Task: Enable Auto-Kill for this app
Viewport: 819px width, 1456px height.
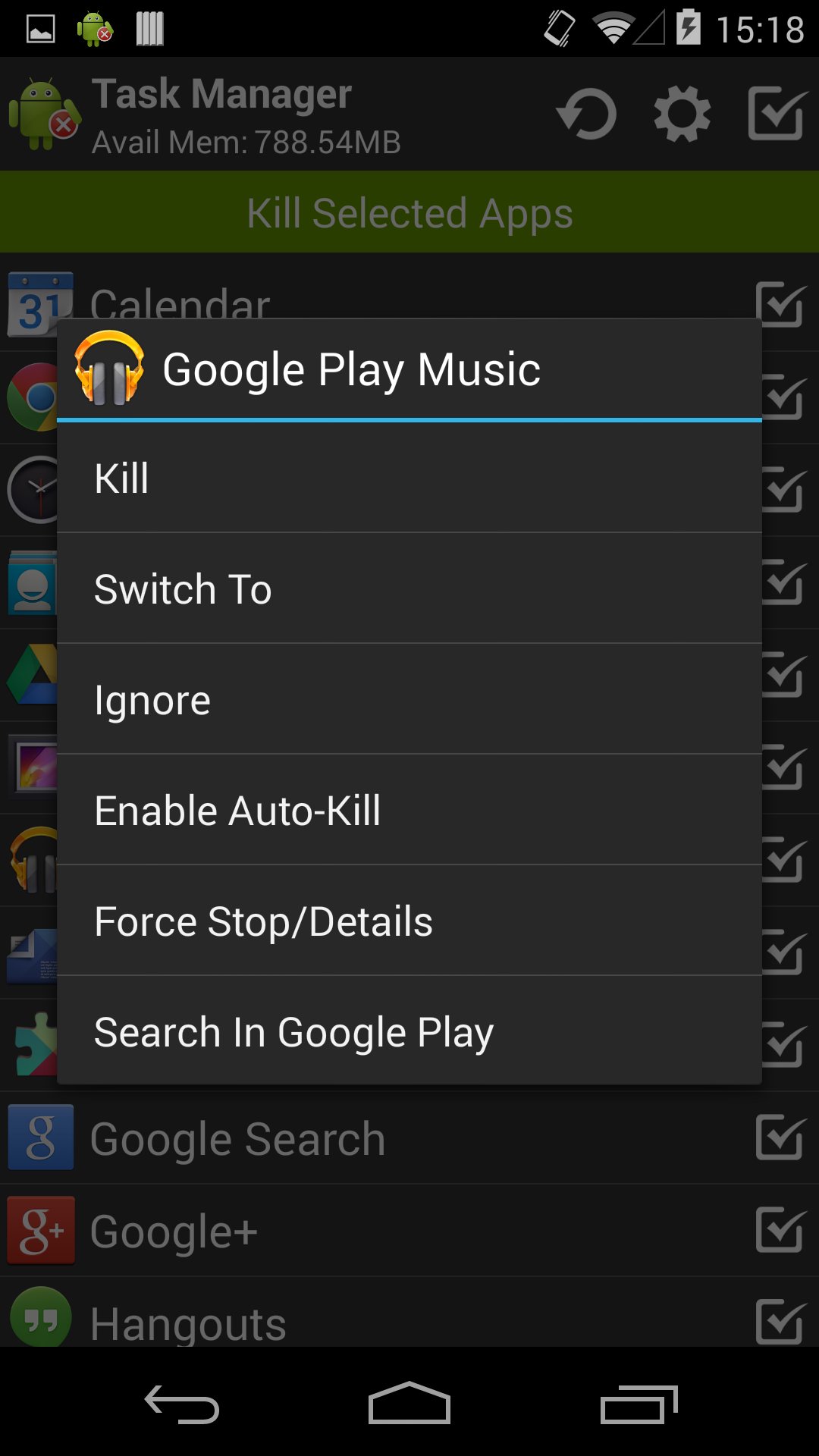Action: coord(409,810)
